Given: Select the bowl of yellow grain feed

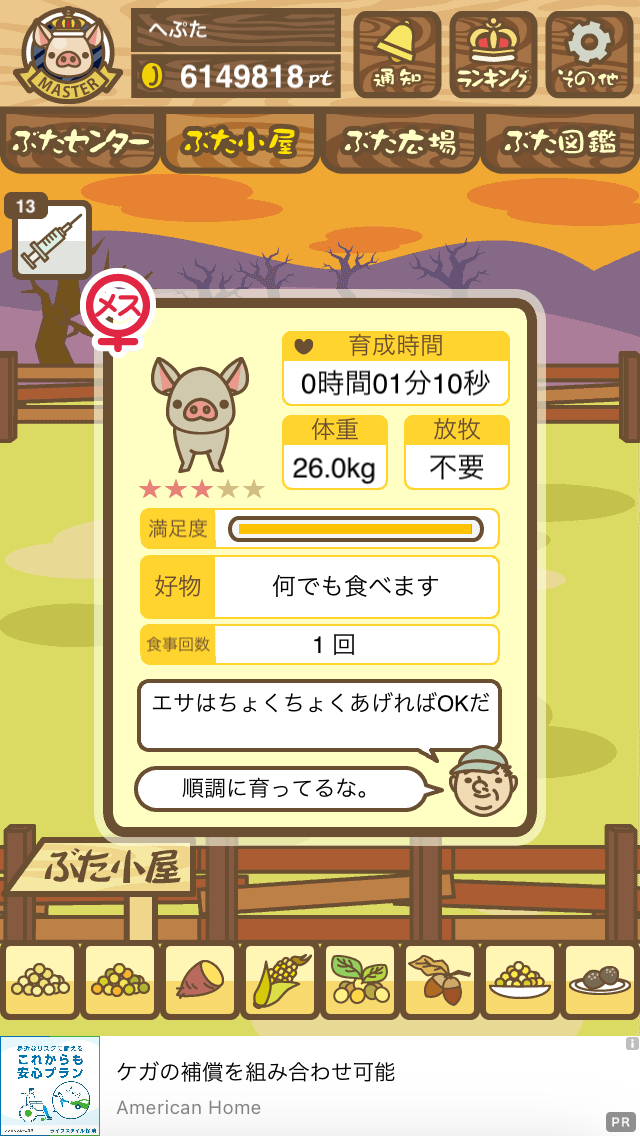Looking at the screenshot, I should [x=519, y=981].
